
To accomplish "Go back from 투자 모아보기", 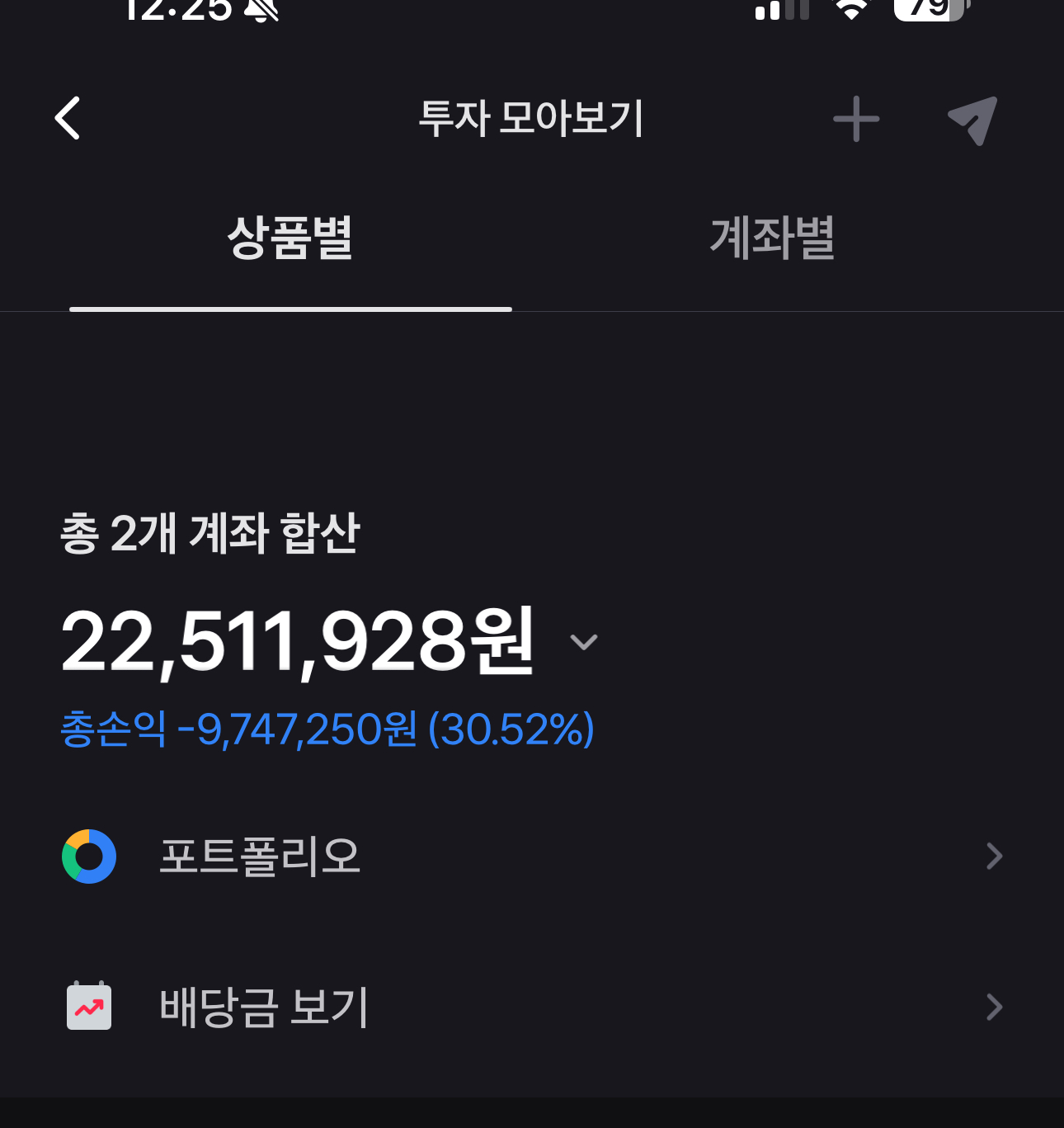I will click(x=68, y=118).
